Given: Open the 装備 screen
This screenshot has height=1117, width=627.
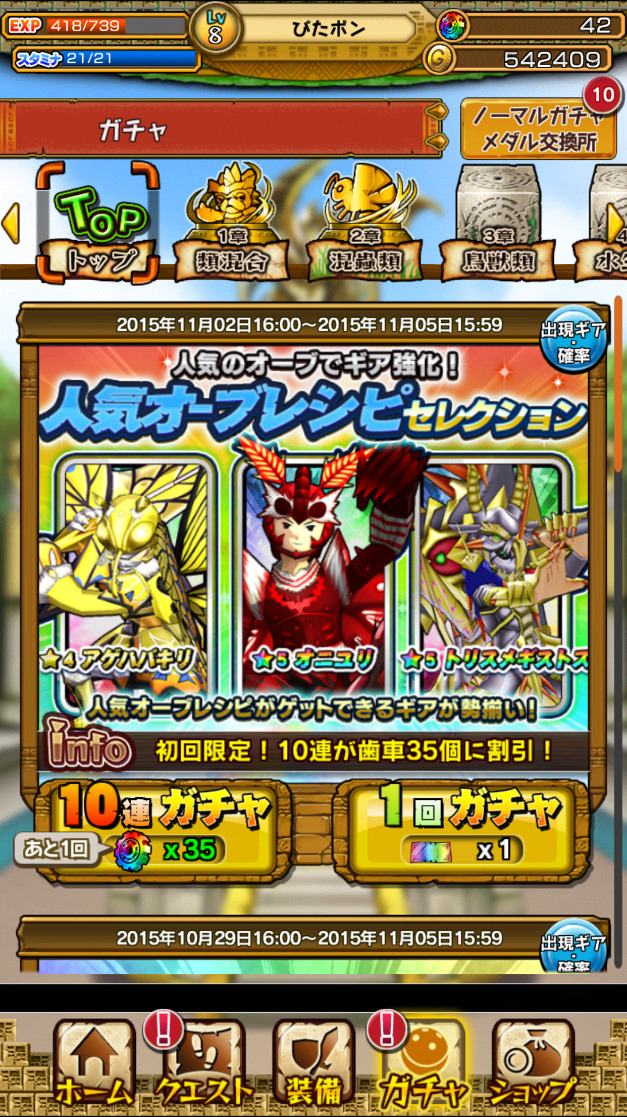Looking at the screenshot, I should click(312, 1063).
